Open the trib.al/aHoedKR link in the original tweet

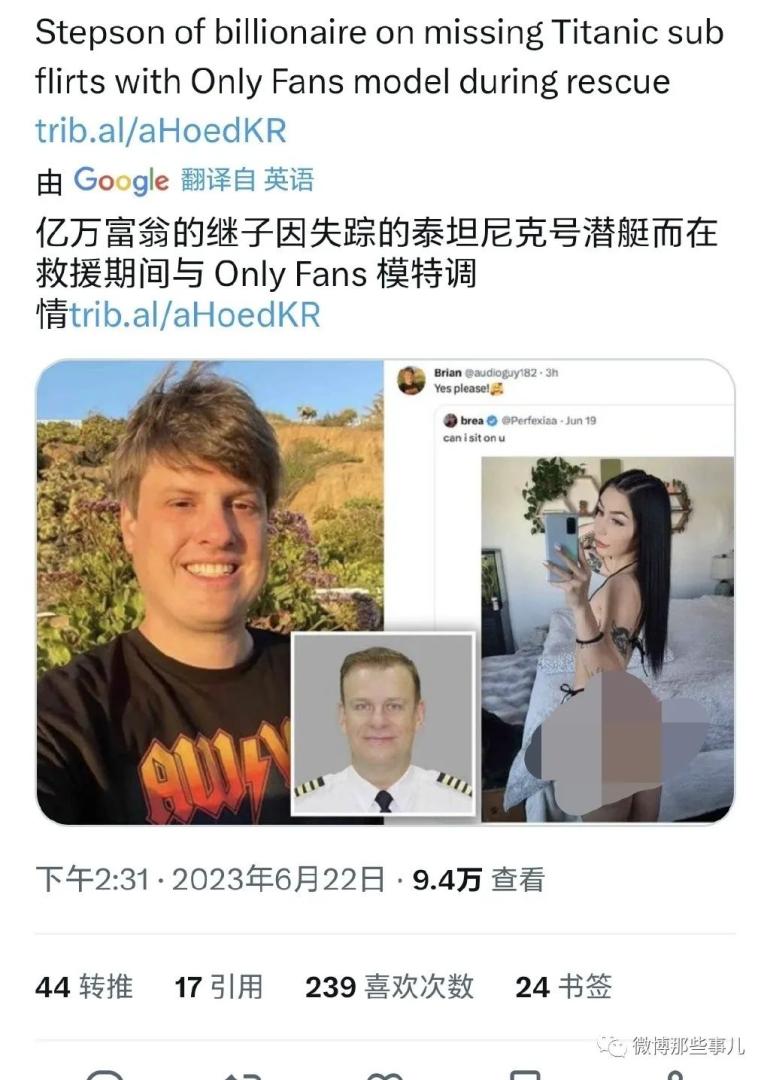(x=161, y=131)
